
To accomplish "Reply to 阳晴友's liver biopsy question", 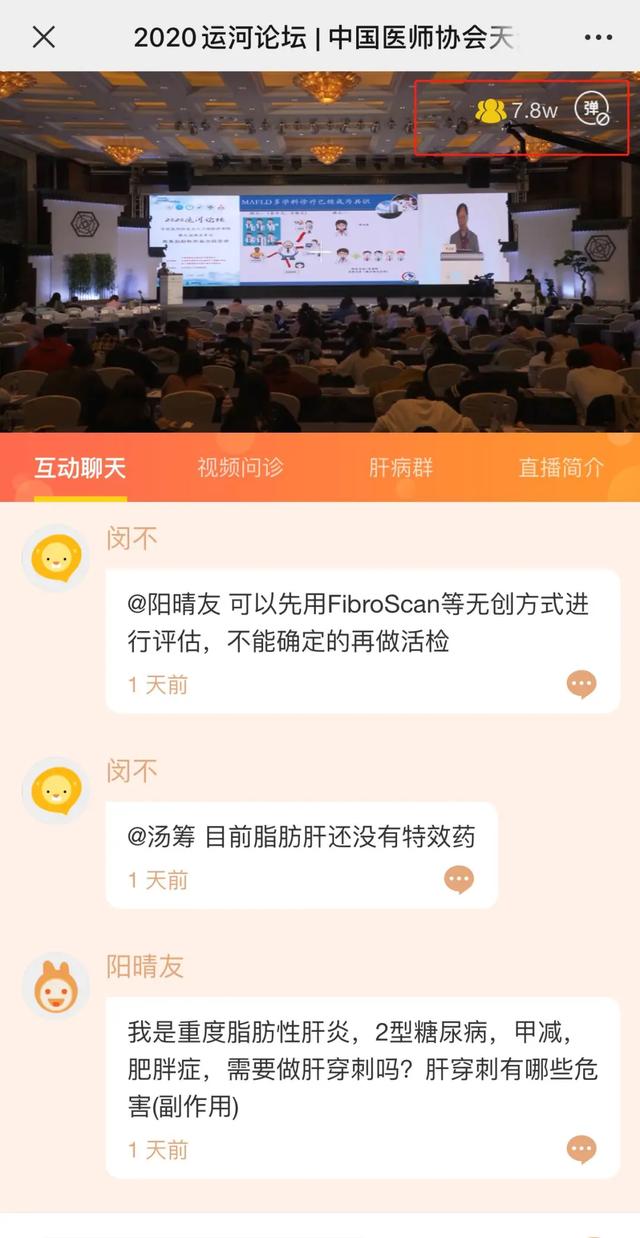I will point(581,1149).
